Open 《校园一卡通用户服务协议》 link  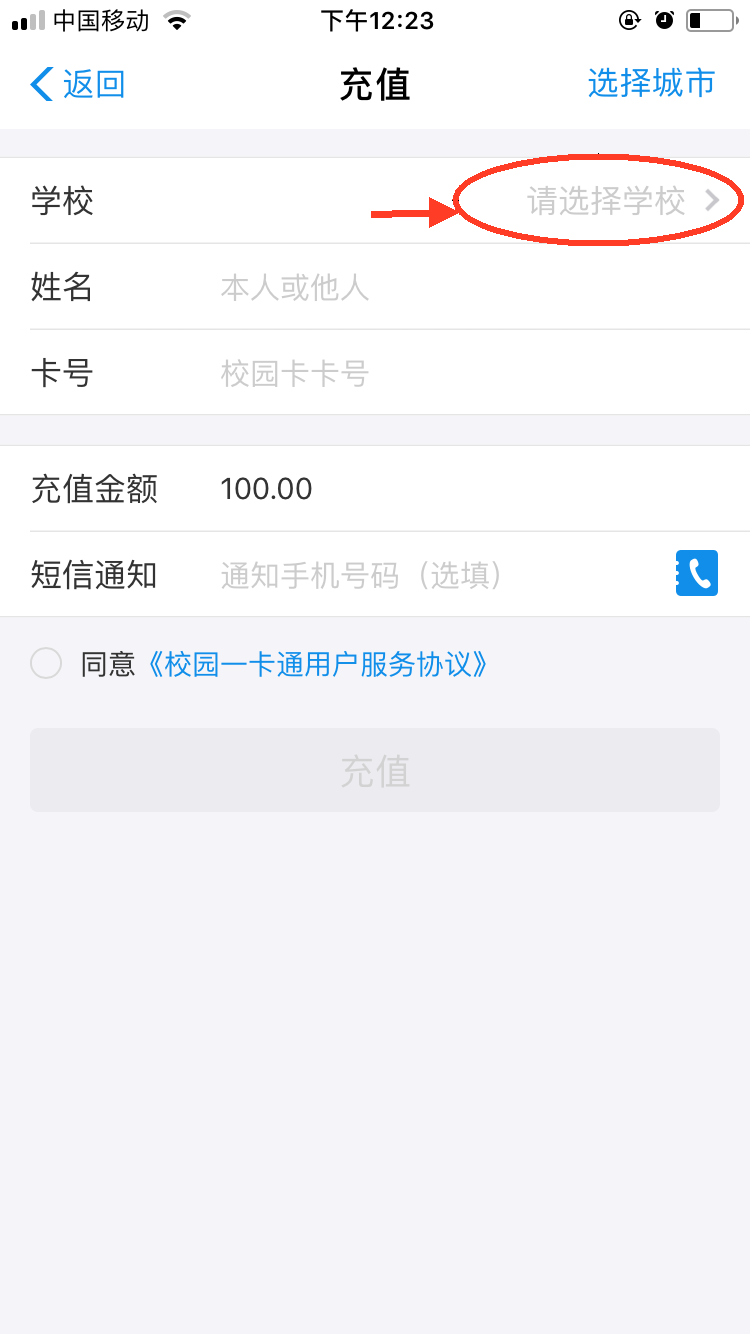click(x=317, y=664)
